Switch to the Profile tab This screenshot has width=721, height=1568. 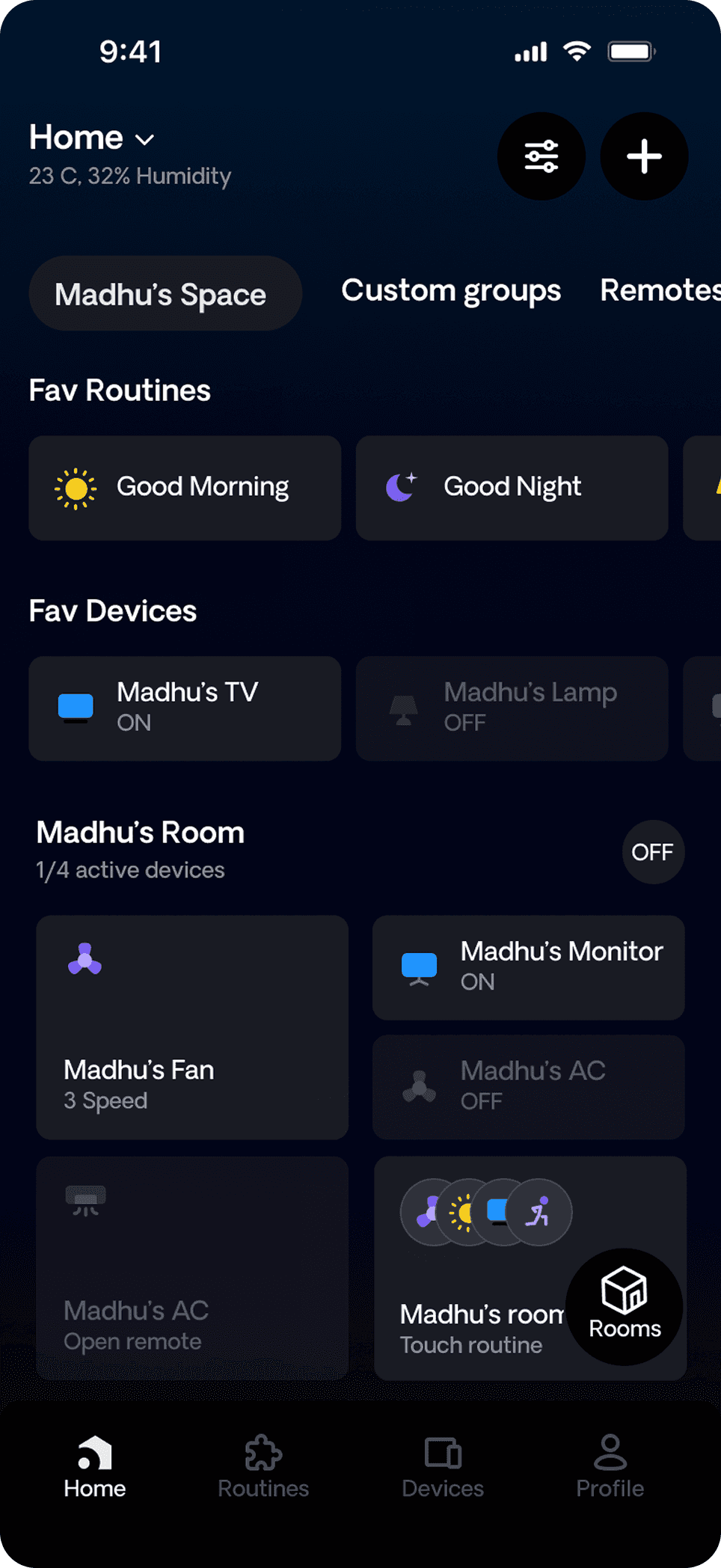(x=610, y=1466)
